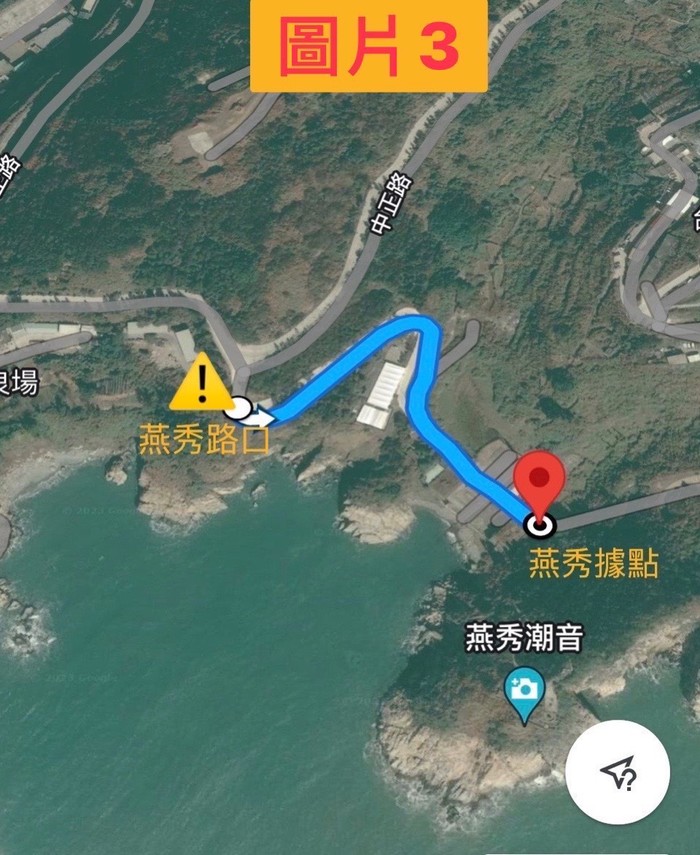
Task: Tap the yellow warning icon at 燕秀路口
Action: pyautogui.click(x=202, y=383)
